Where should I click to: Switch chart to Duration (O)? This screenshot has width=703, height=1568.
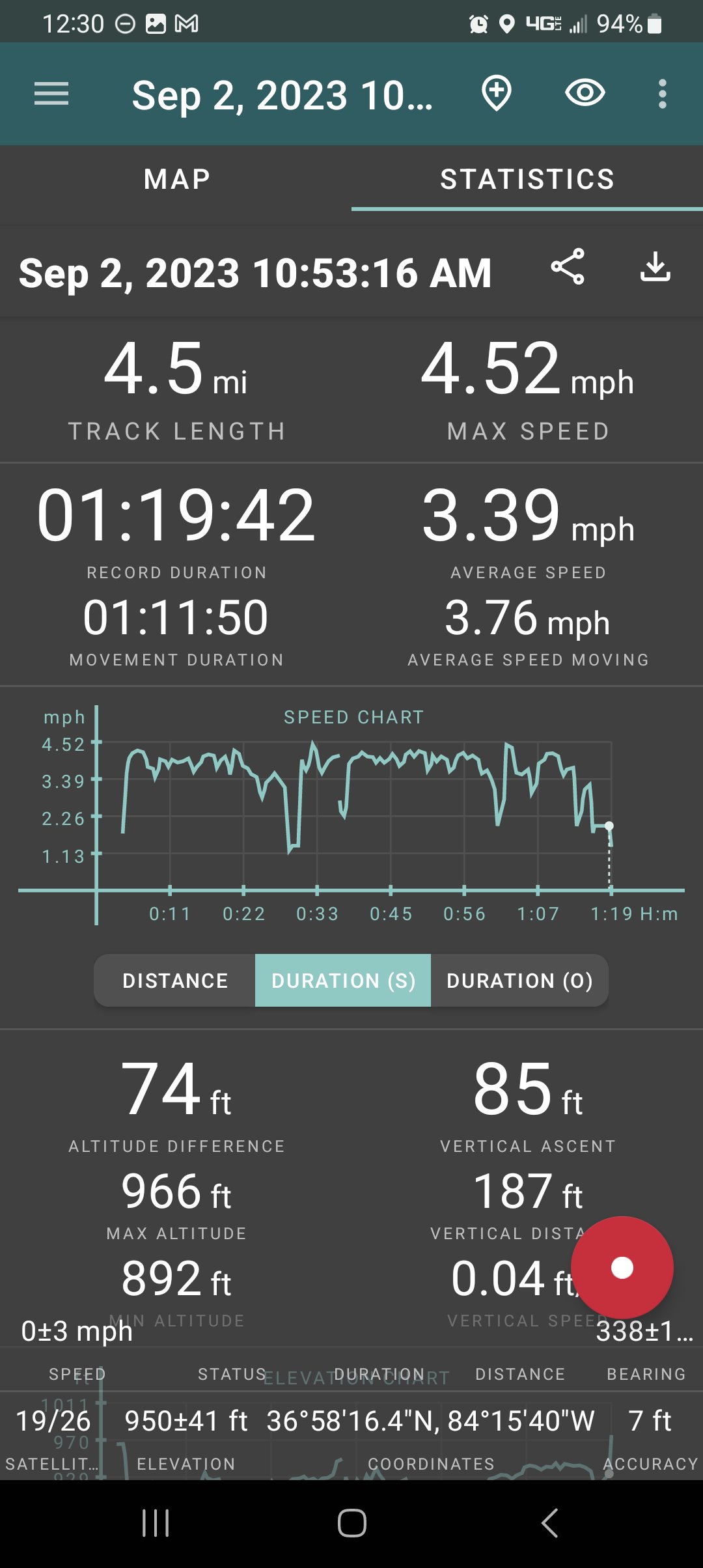519,981
